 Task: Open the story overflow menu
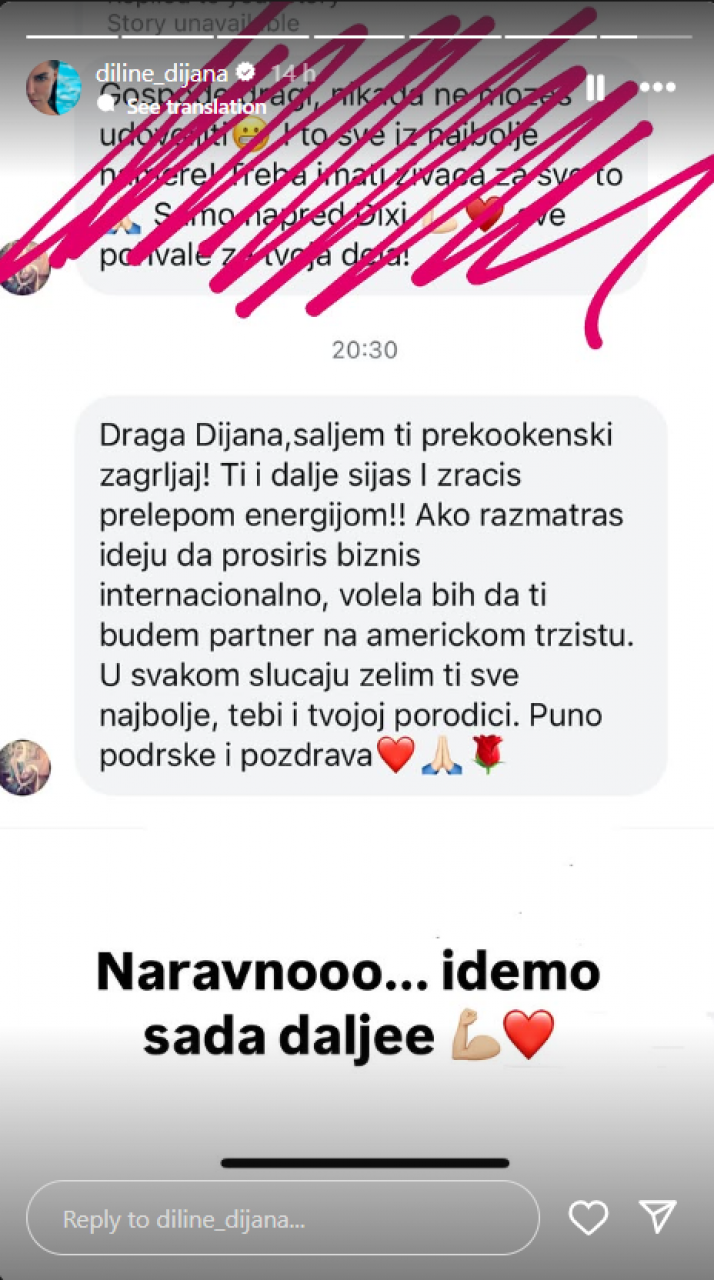pyautogui.click(x=657, y=88)
